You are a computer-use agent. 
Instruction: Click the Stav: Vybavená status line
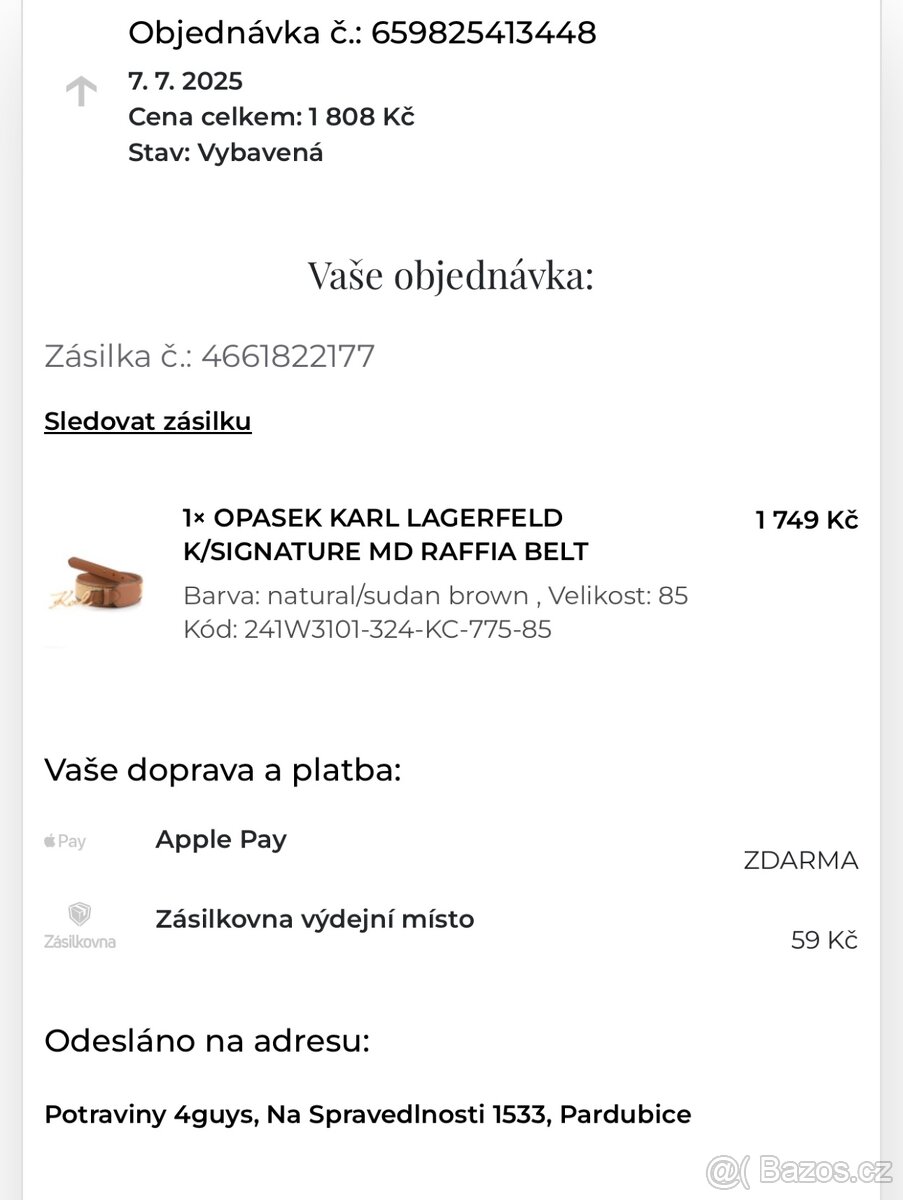coord(224,152)
